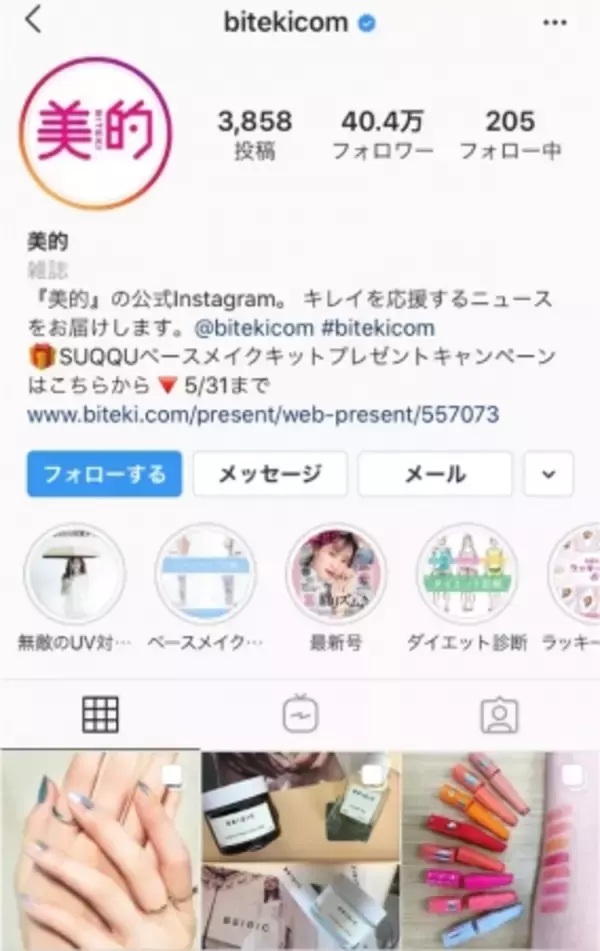Screen dimensions: 600x951
Task: Open the nail art hands post
Action: click(x=98, y=850)
